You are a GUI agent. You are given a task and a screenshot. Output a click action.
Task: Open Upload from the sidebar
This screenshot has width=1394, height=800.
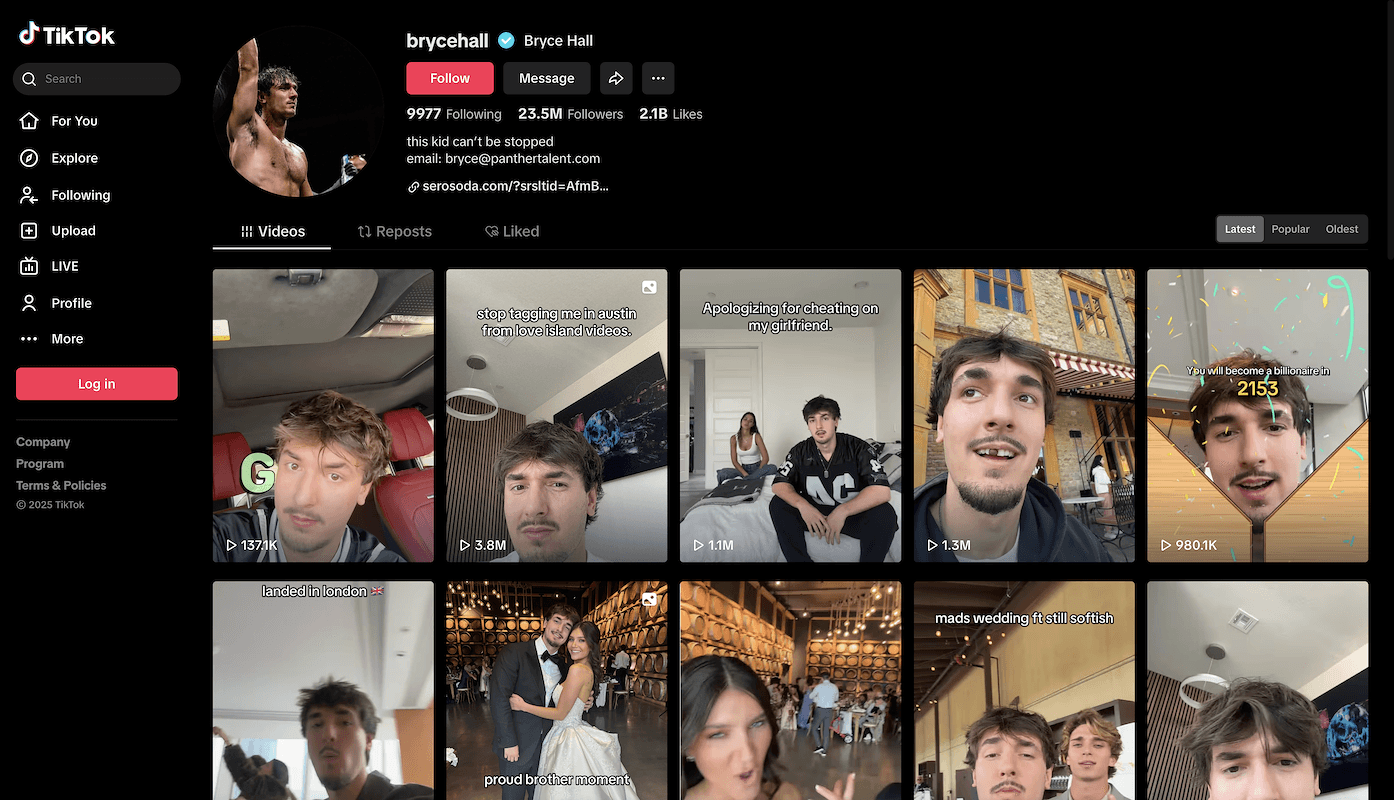[73, 230]
